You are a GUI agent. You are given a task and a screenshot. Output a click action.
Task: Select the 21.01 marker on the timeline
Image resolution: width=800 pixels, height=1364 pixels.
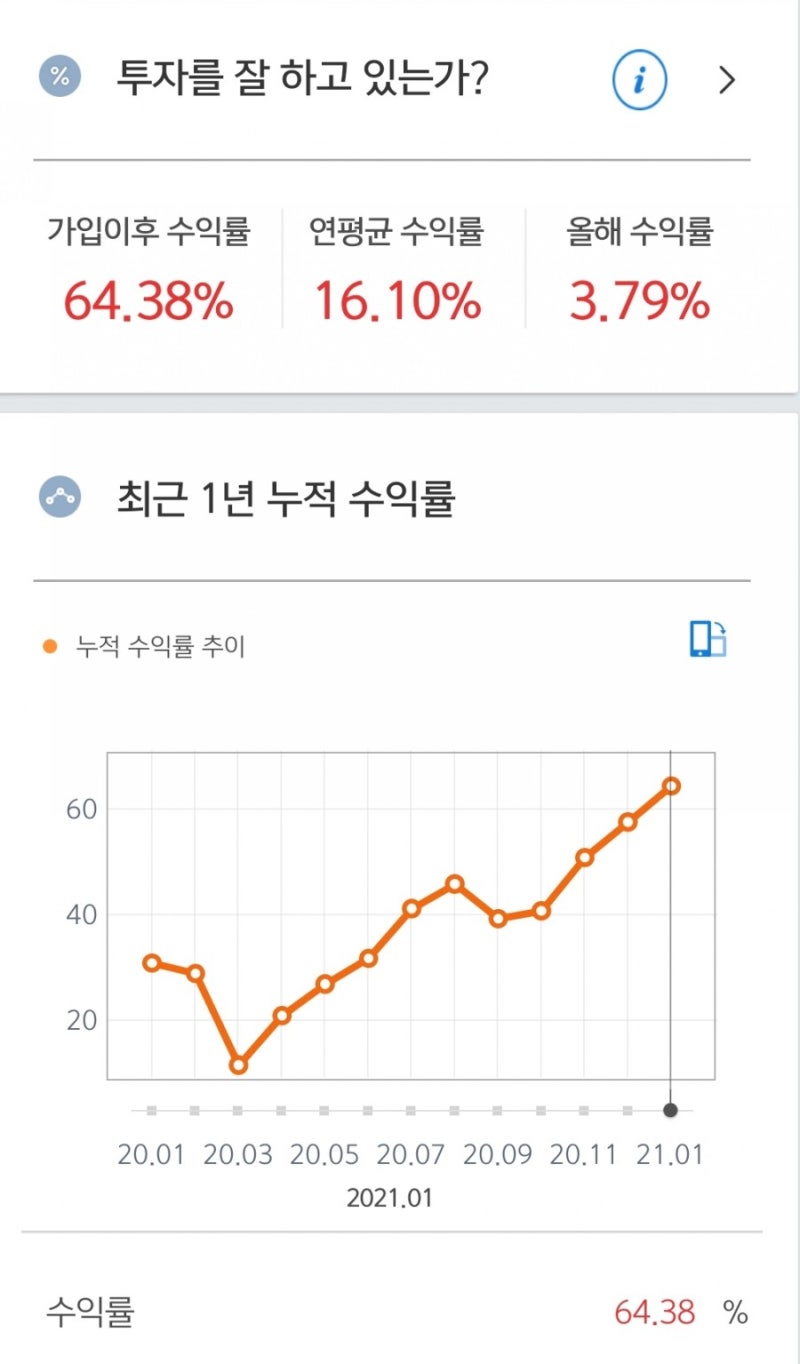click(671, 1110)
